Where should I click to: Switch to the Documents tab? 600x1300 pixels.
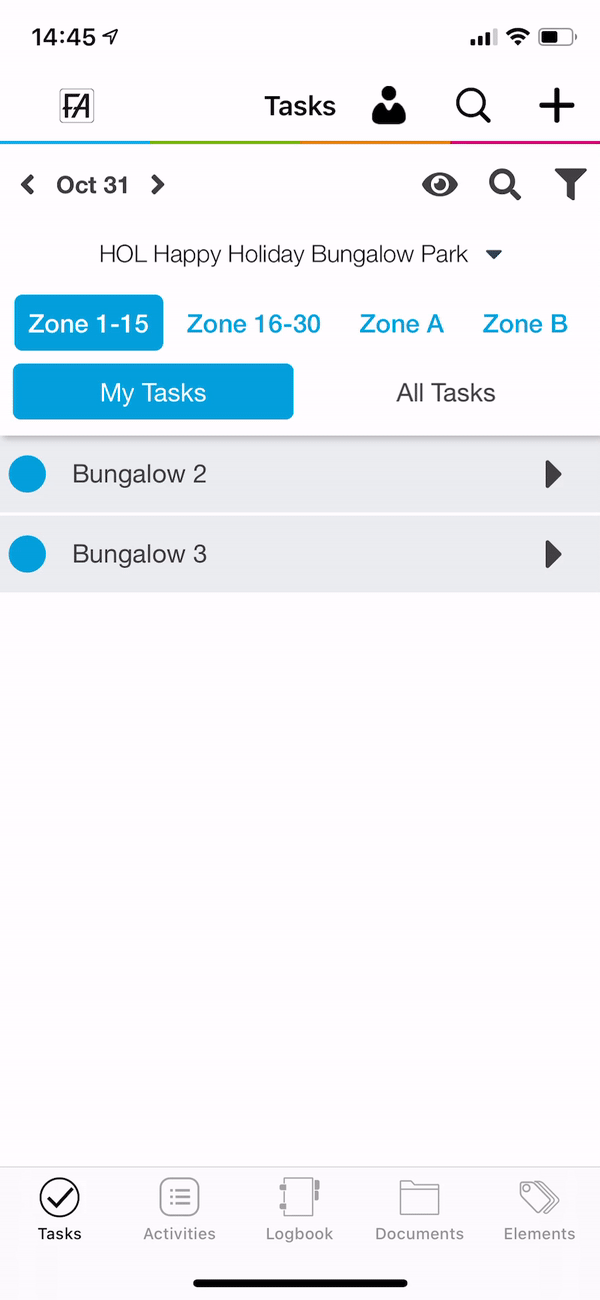click(x=420, y=1209)
